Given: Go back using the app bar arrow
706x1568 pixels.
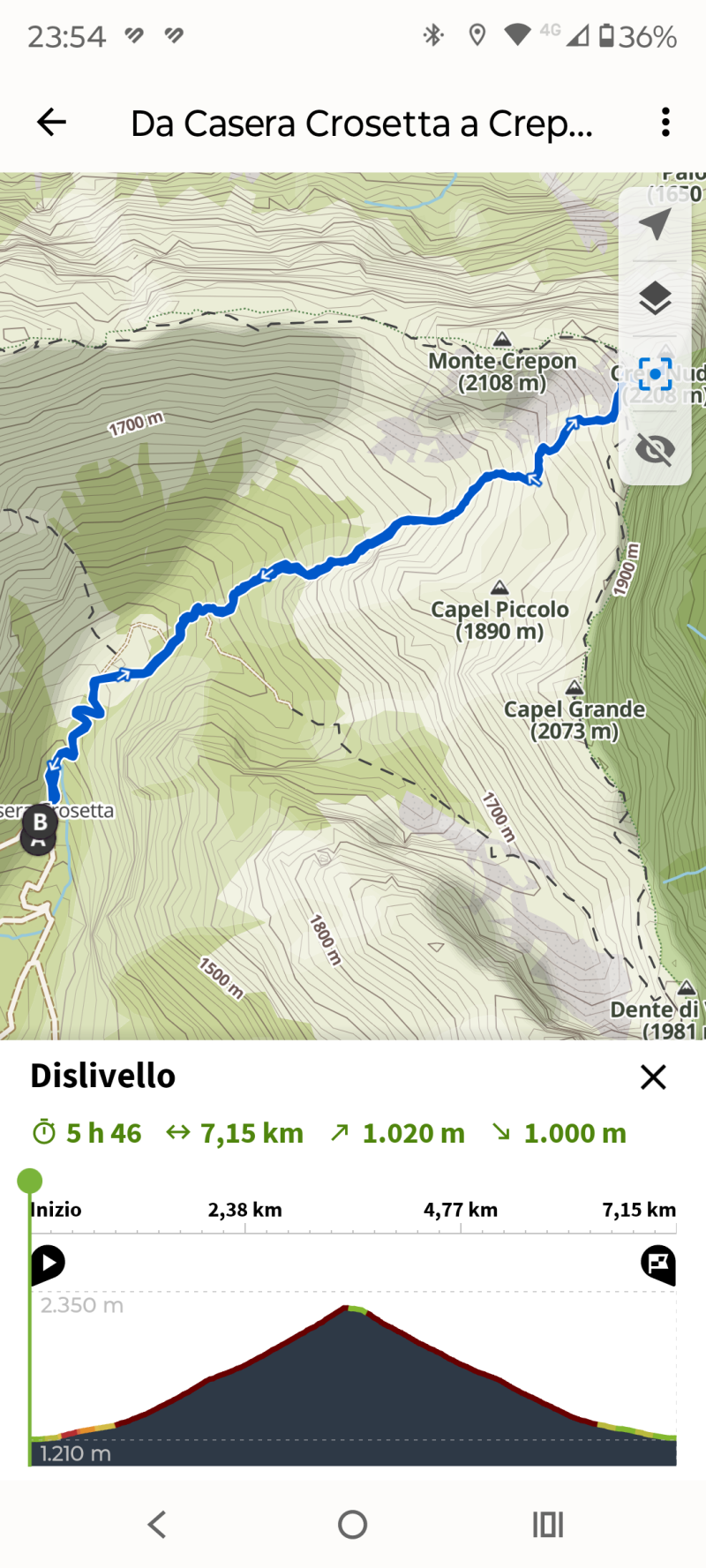Looking at the screenshot, I should click(x=52, y=122).
